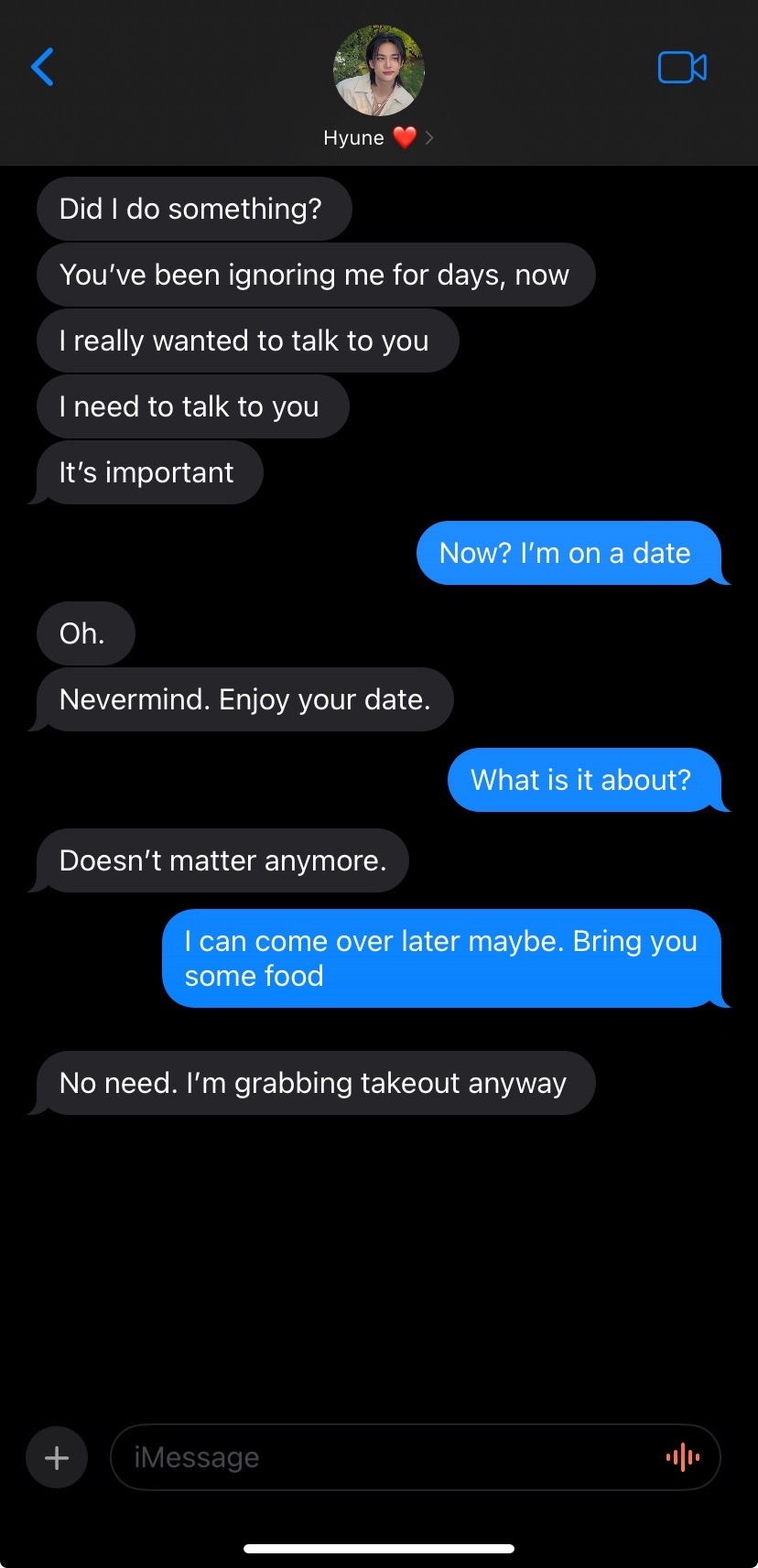
Task: Go back to the messages list
Action: [x=42, y=67]
